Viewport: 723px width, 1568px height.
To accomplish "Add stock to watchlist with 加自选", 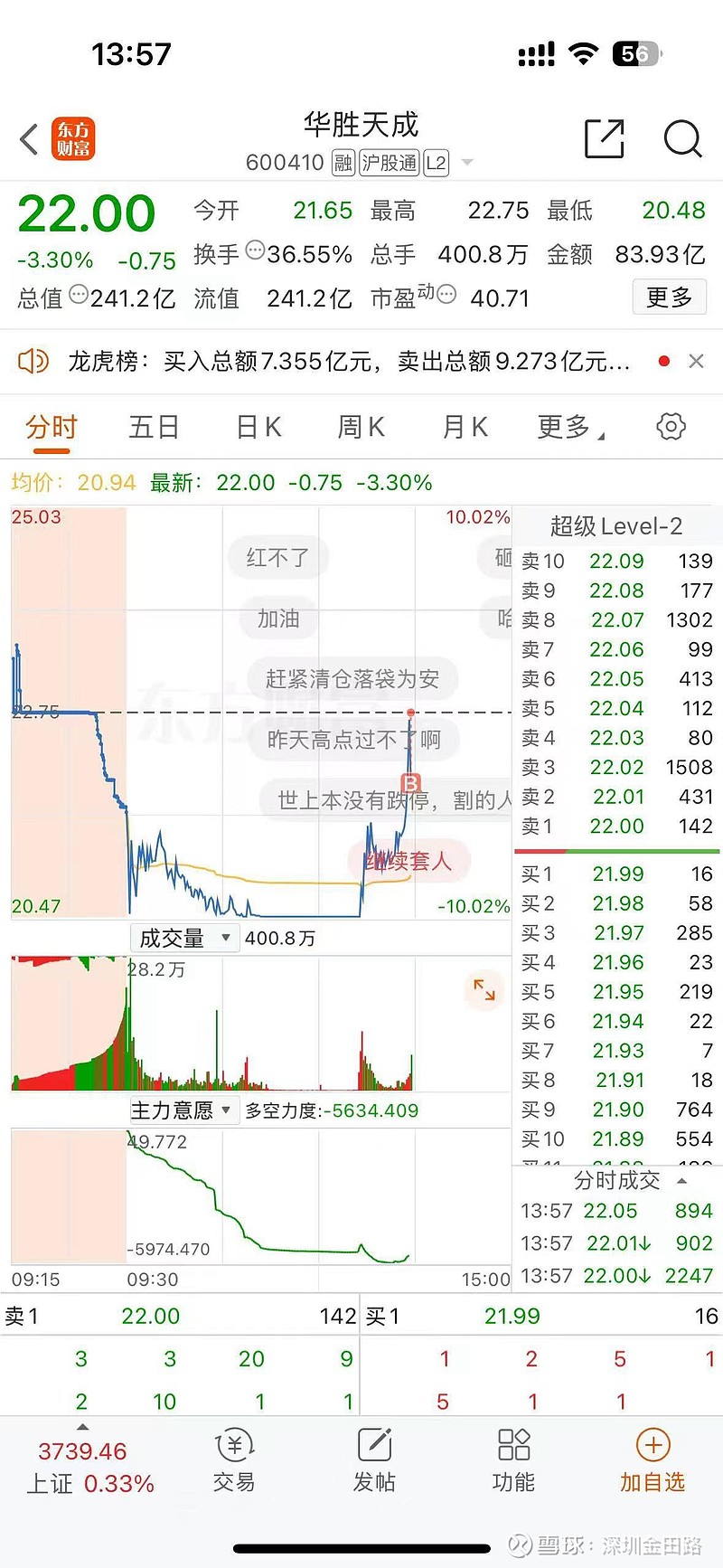I will point(653,1460).
